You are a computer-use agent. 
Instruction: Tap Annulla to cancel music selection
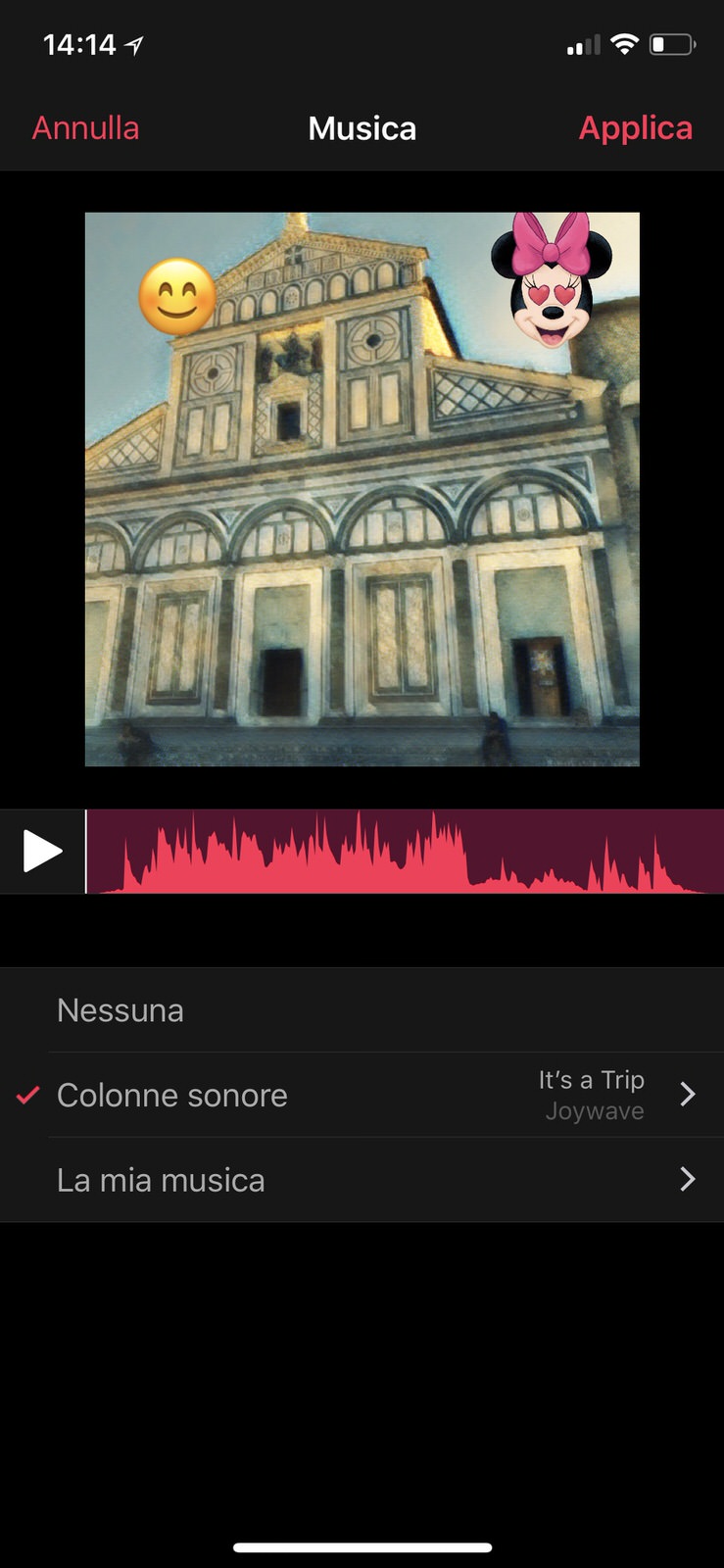coord(86,128)
